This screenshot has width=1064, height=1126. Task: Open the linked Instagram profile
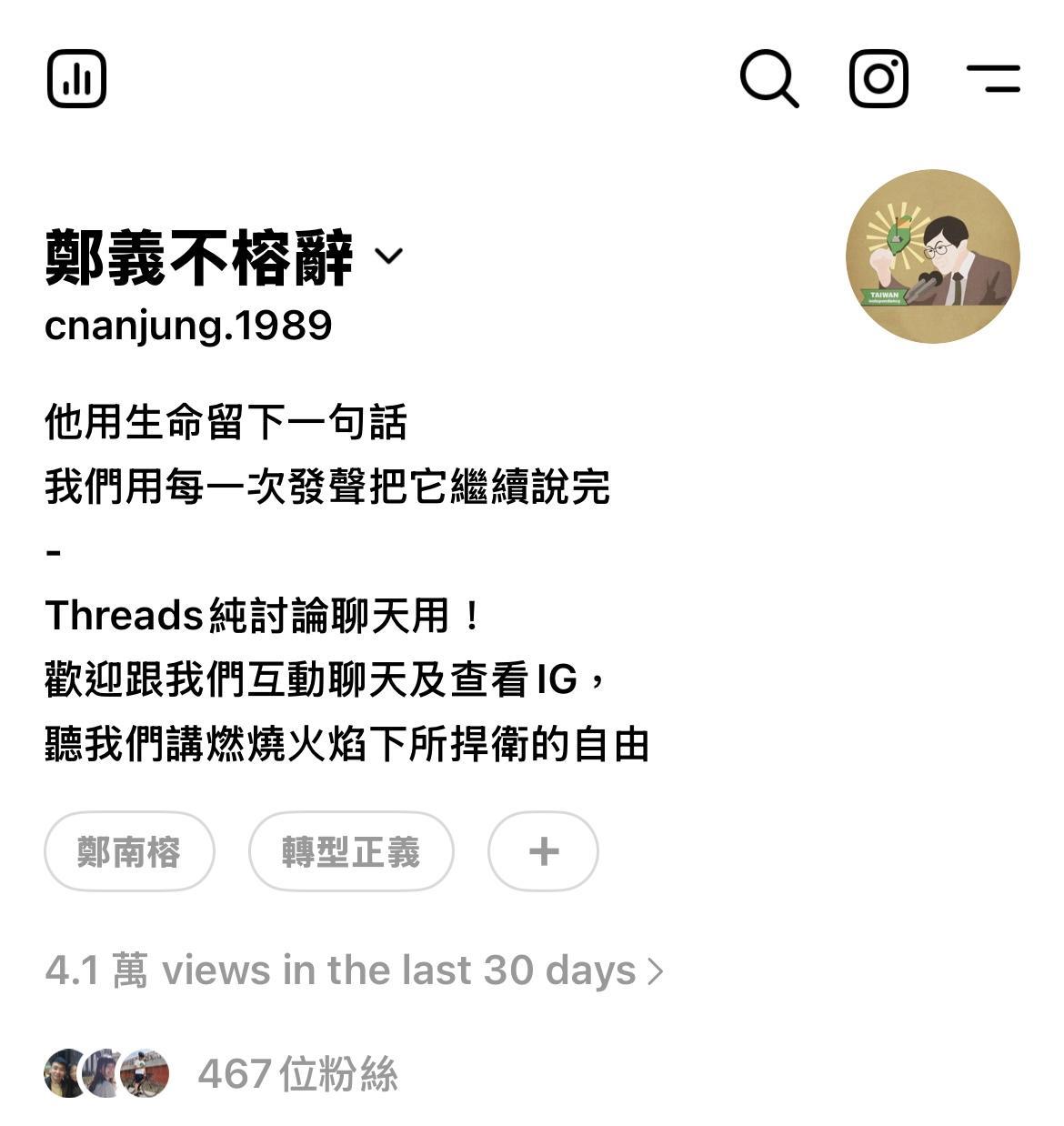coord(878,79)
